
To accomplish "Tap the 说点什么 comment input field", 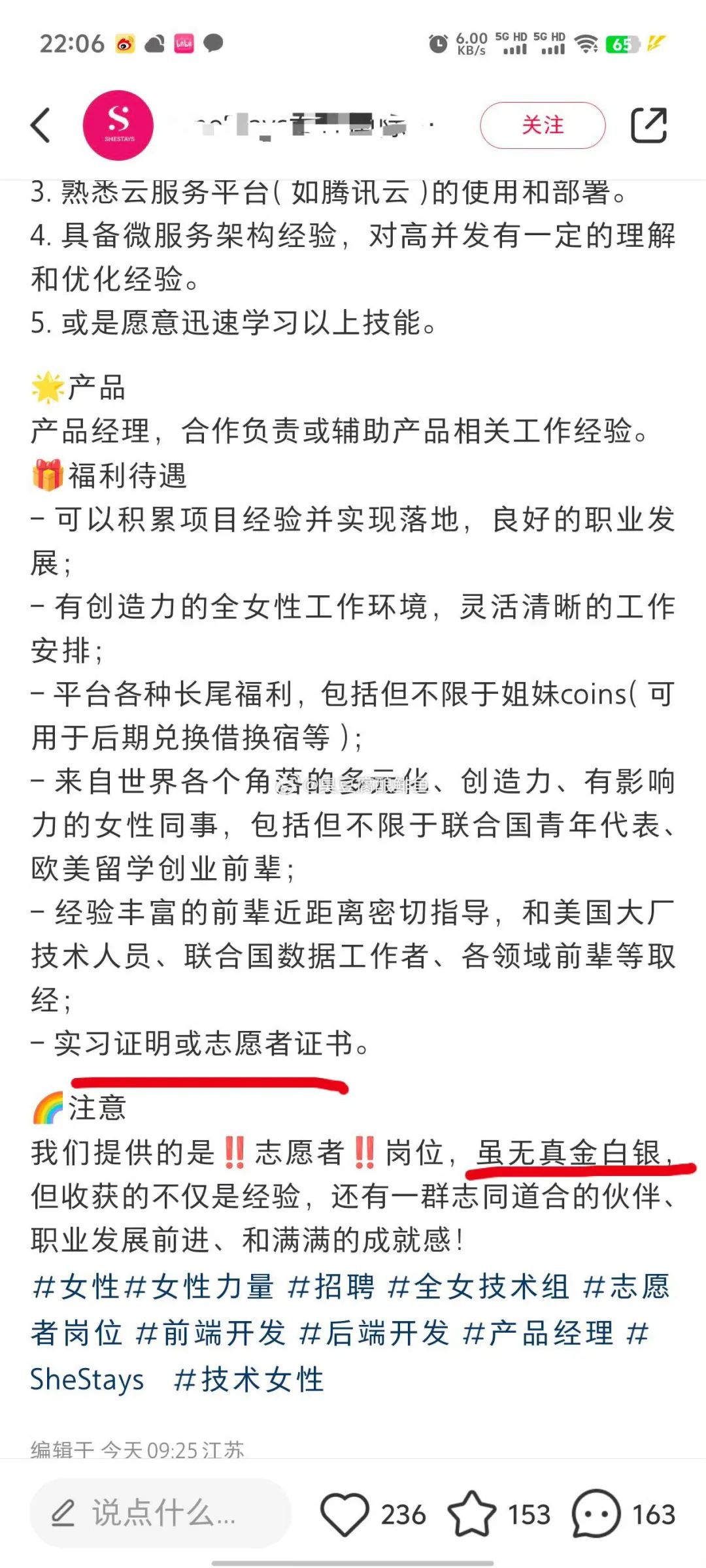I will pyautogui.click(x=160, y=1513).
